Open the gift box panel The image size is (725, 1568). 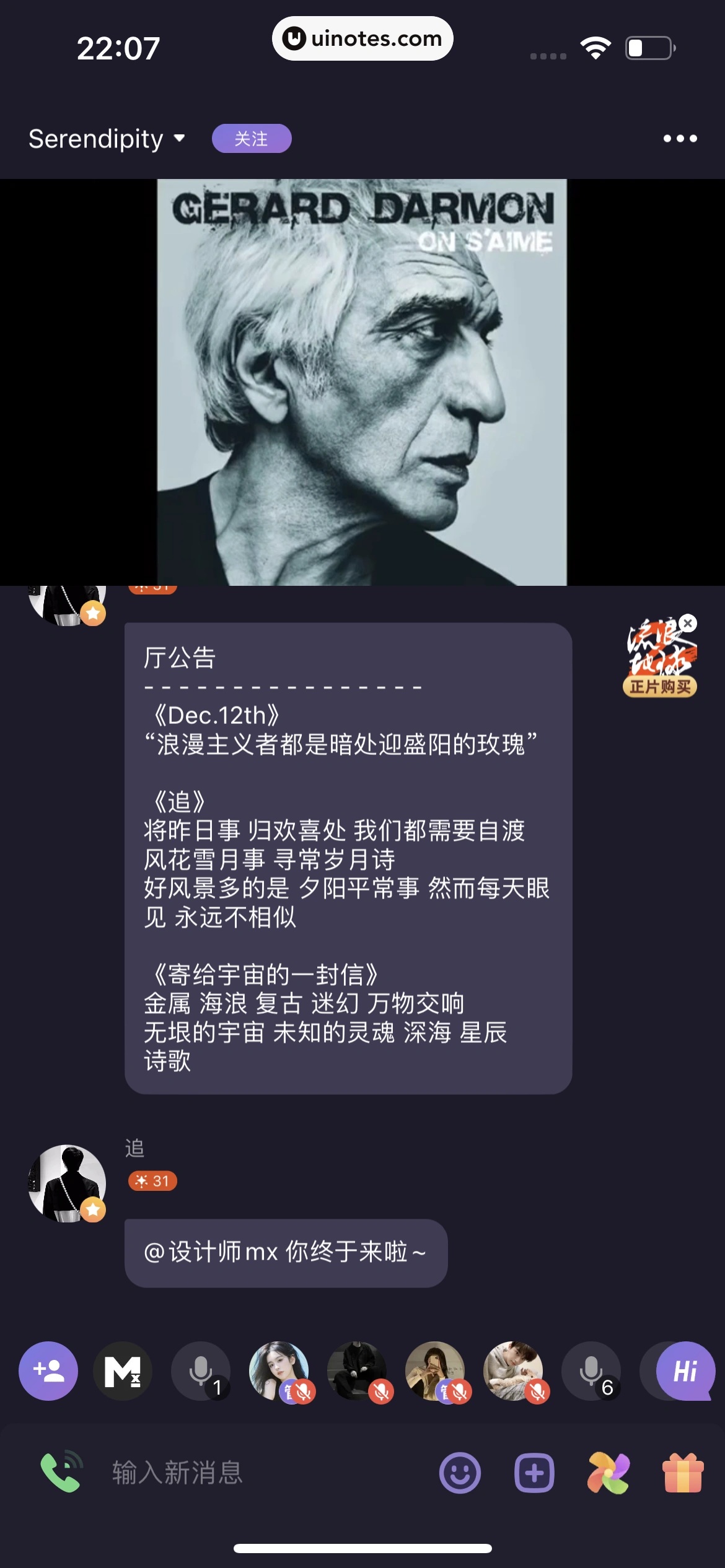(683, 1473)
